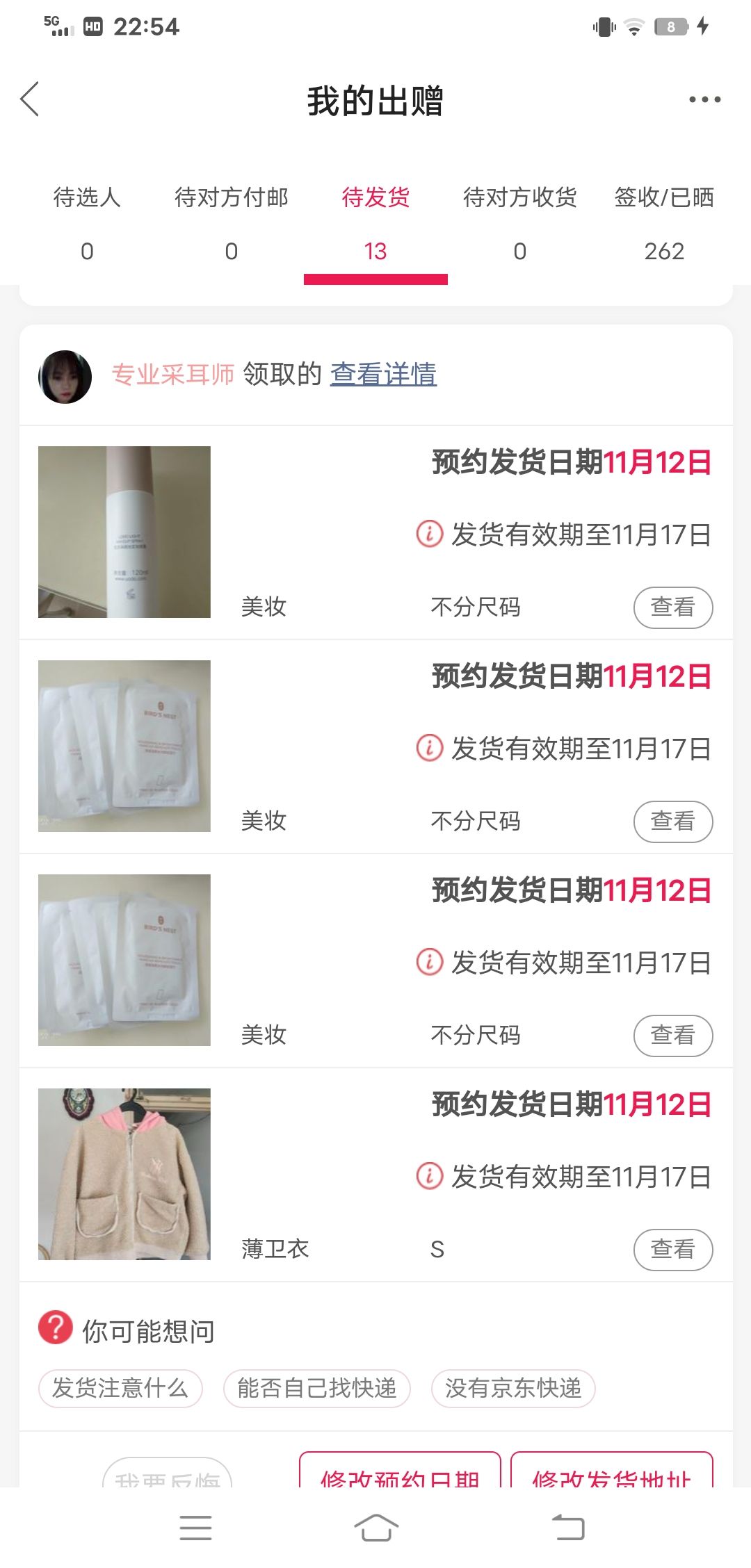Tap the system home button
This screenshot has height=1568, width=751.
pyautogui.click(x=375, y=1528)
